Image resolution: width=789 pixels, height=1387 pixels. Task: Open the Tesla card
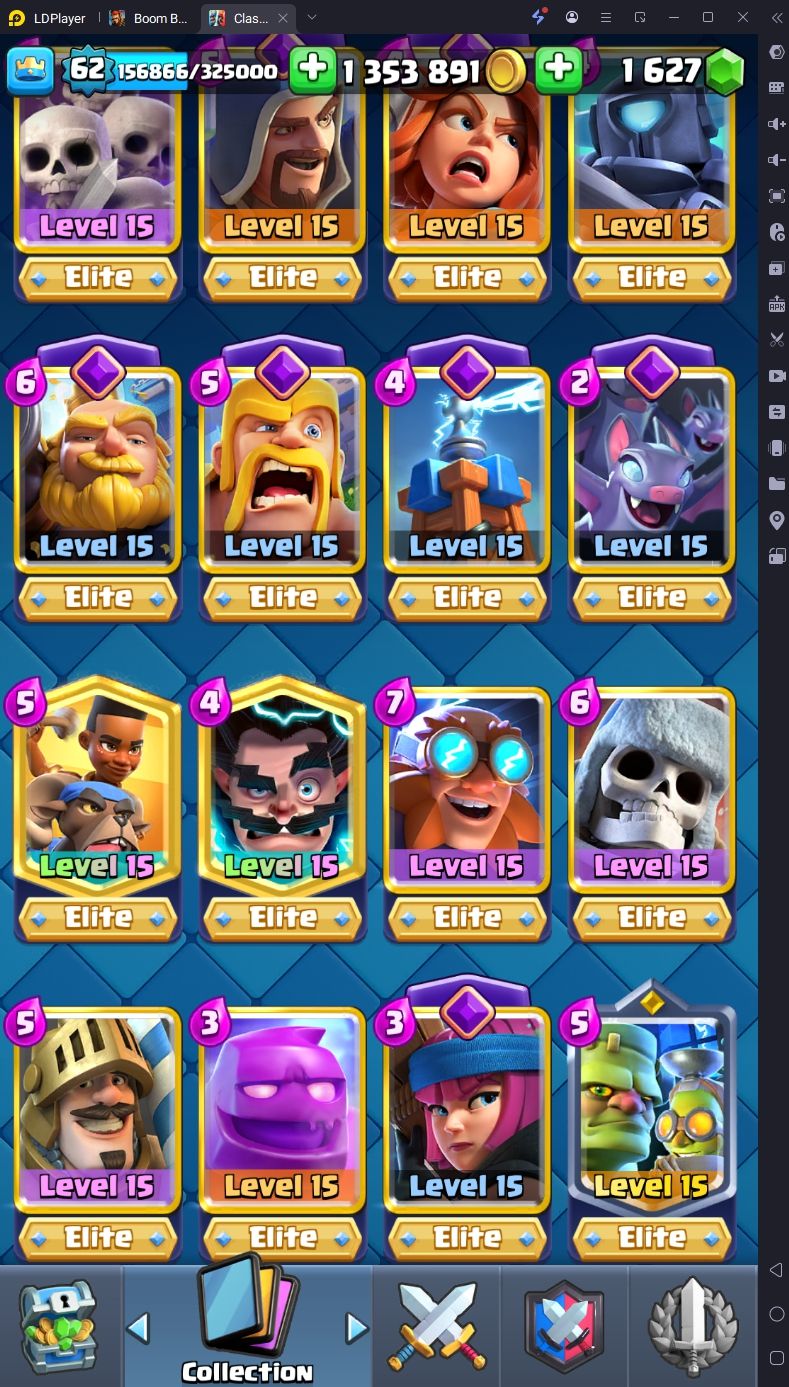click(x=467, y=478)
